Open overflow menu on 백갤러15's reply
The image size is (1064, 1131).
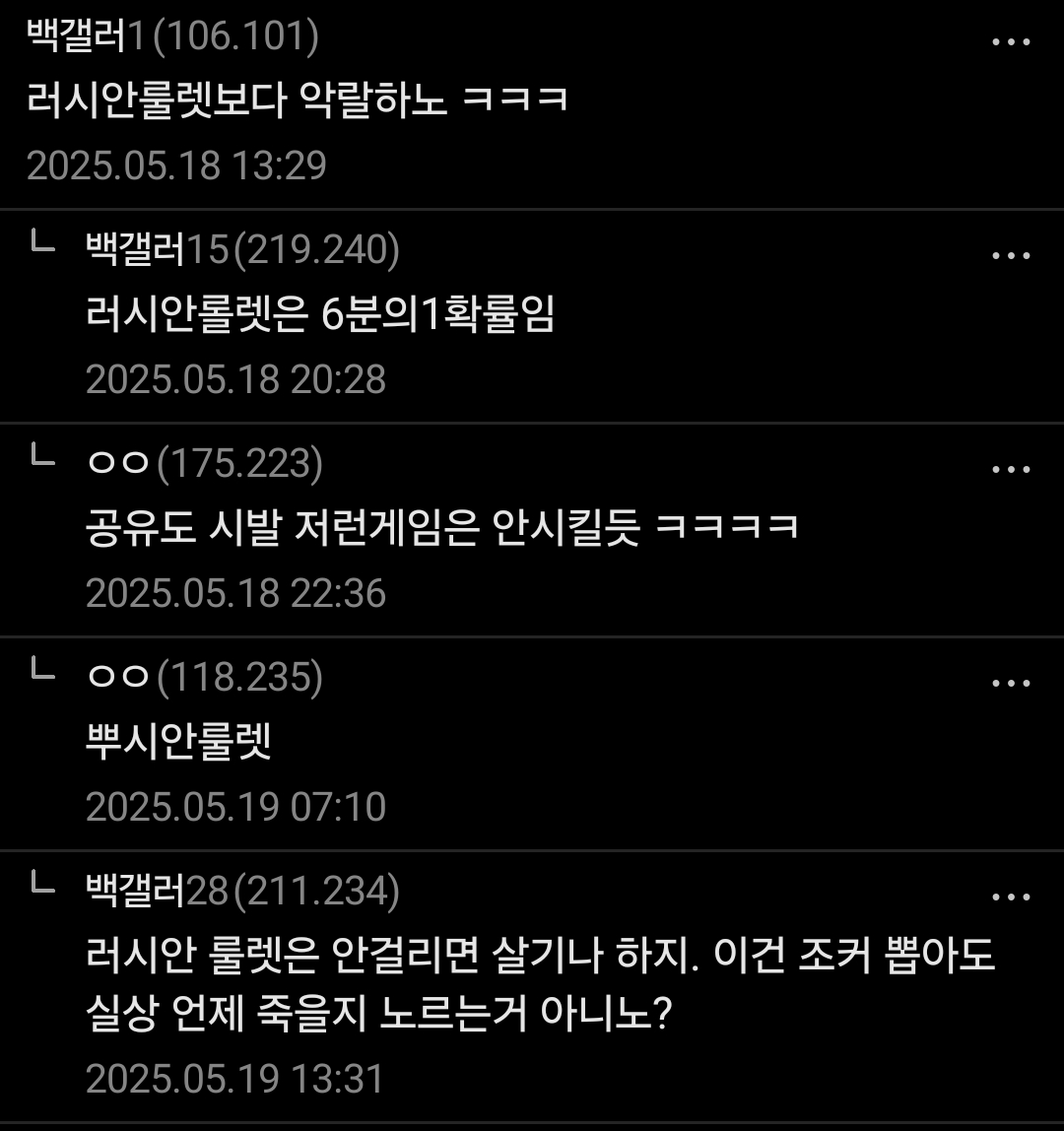(x=1010, y=256)
